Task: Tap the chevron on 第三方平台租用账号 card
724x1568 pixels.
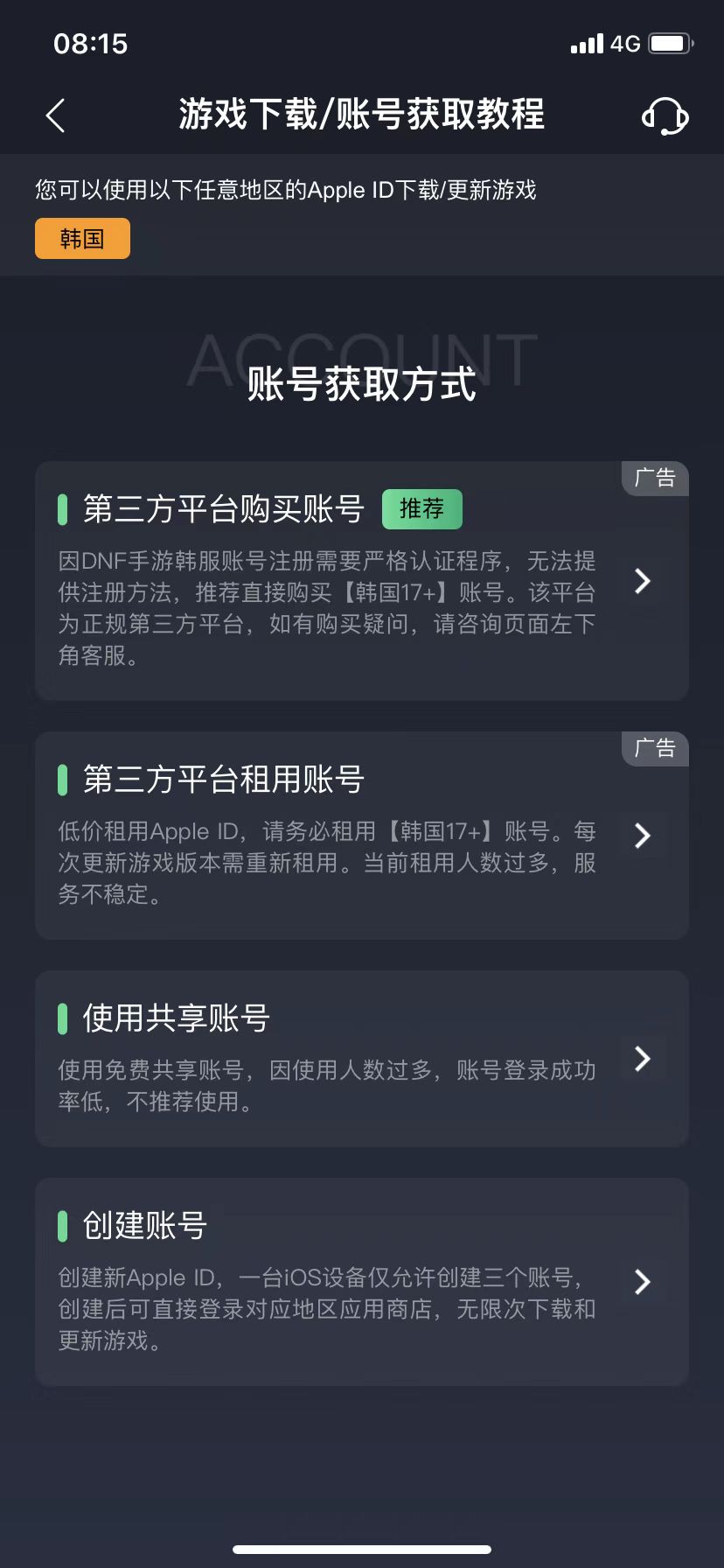Action: click(642, 836)
